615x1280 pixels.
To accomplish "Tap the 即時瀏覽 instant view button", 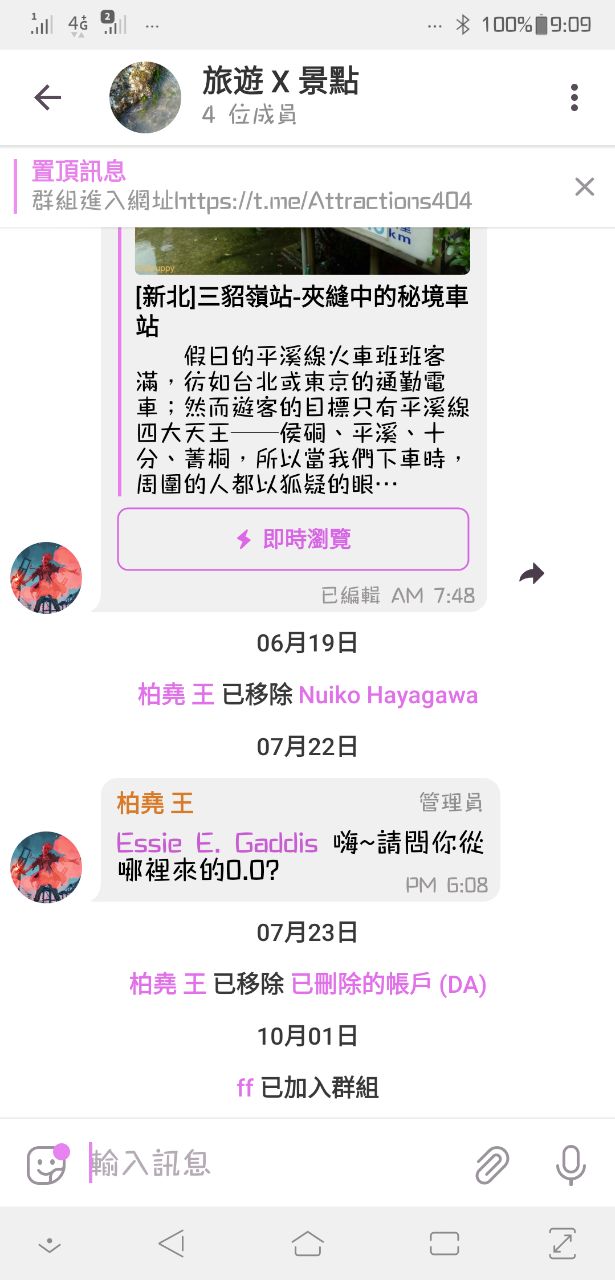I will point(293,539).
